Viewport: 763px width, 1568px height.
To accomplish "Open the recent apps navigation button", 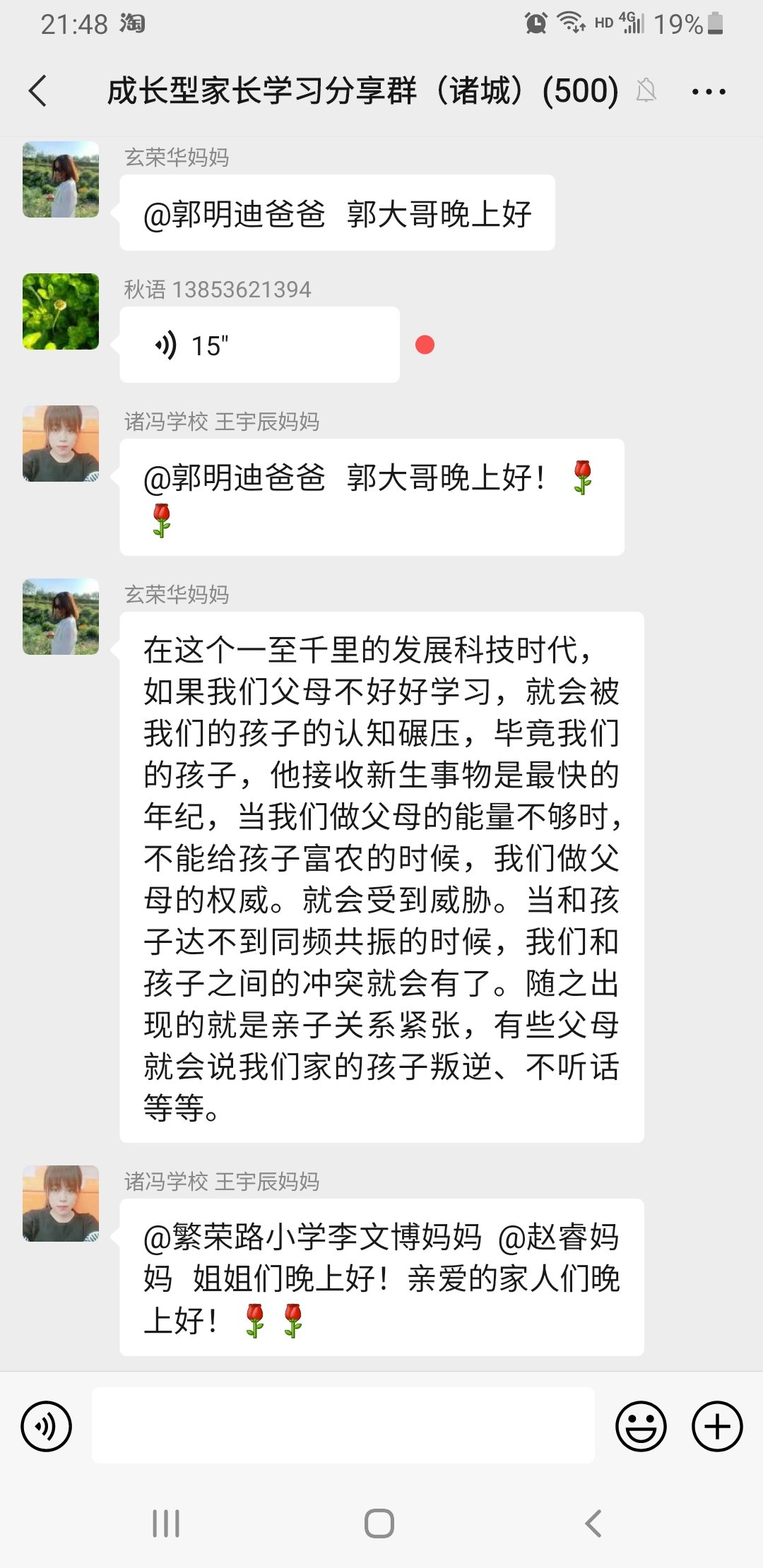I will [166, 1522].
